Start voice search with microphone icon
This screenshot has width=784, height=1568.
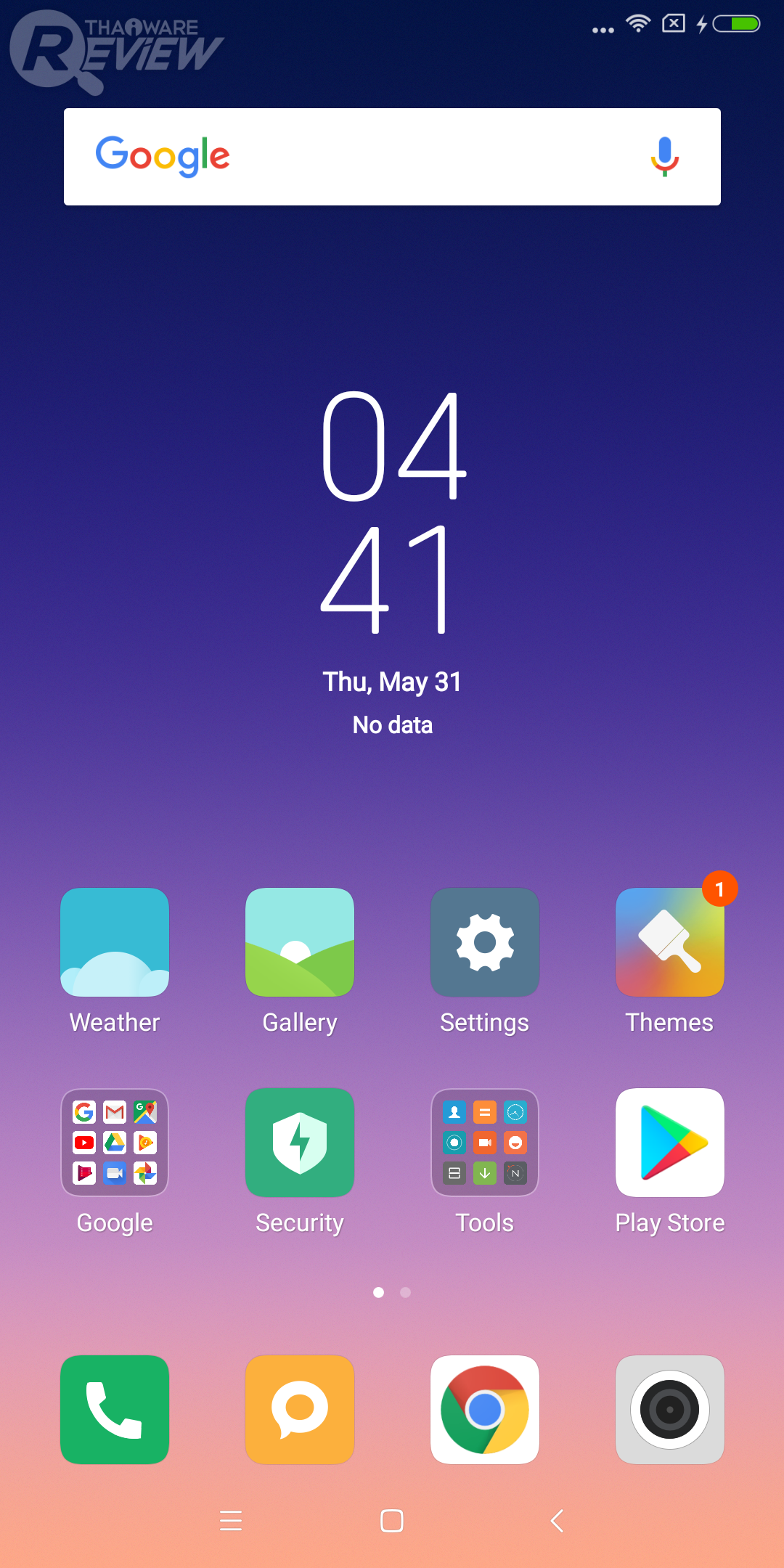[x=664, y=157]
